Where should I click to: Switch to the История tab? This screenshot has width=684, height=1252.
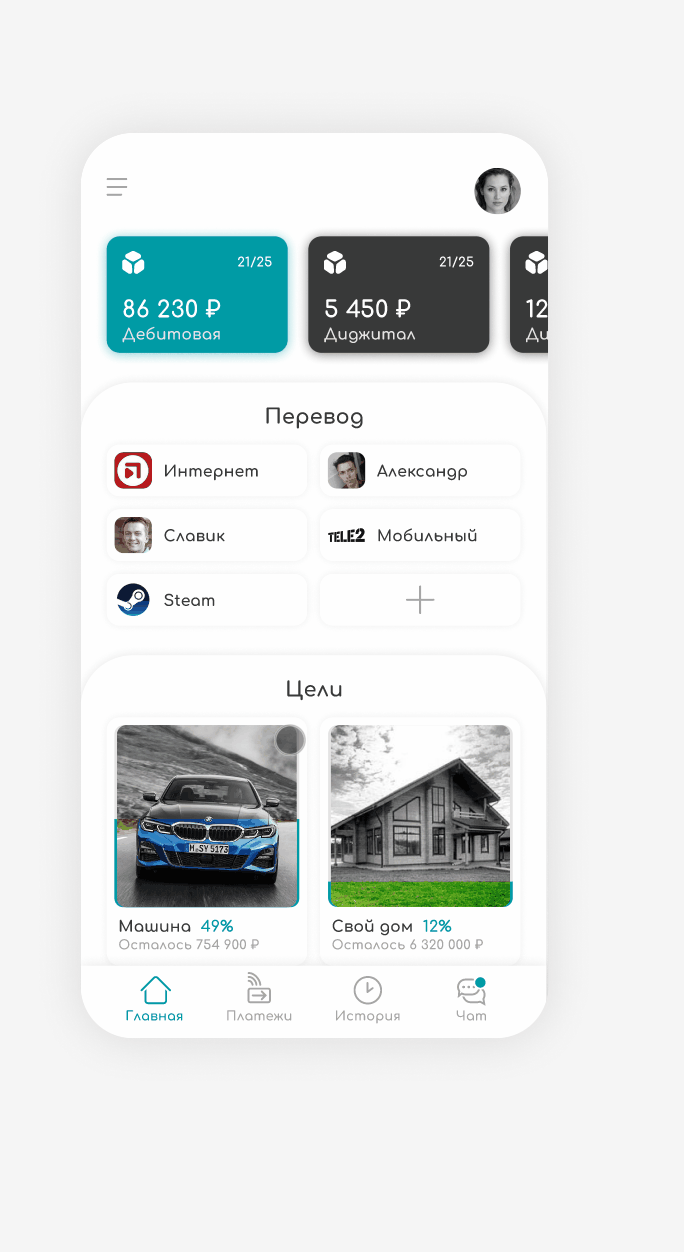pyautogui.click(x=368, y=1000)
